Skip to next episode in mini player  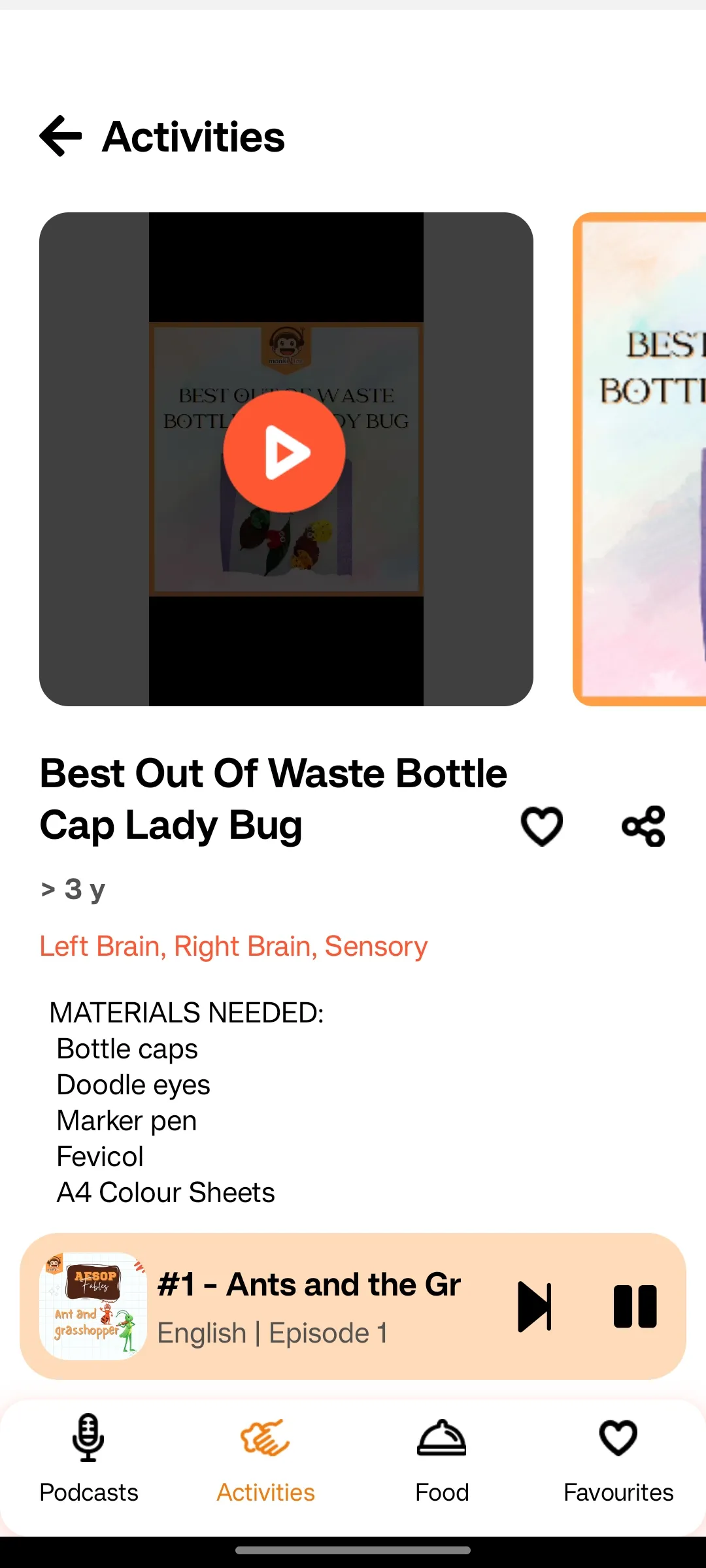point(534,1307)
